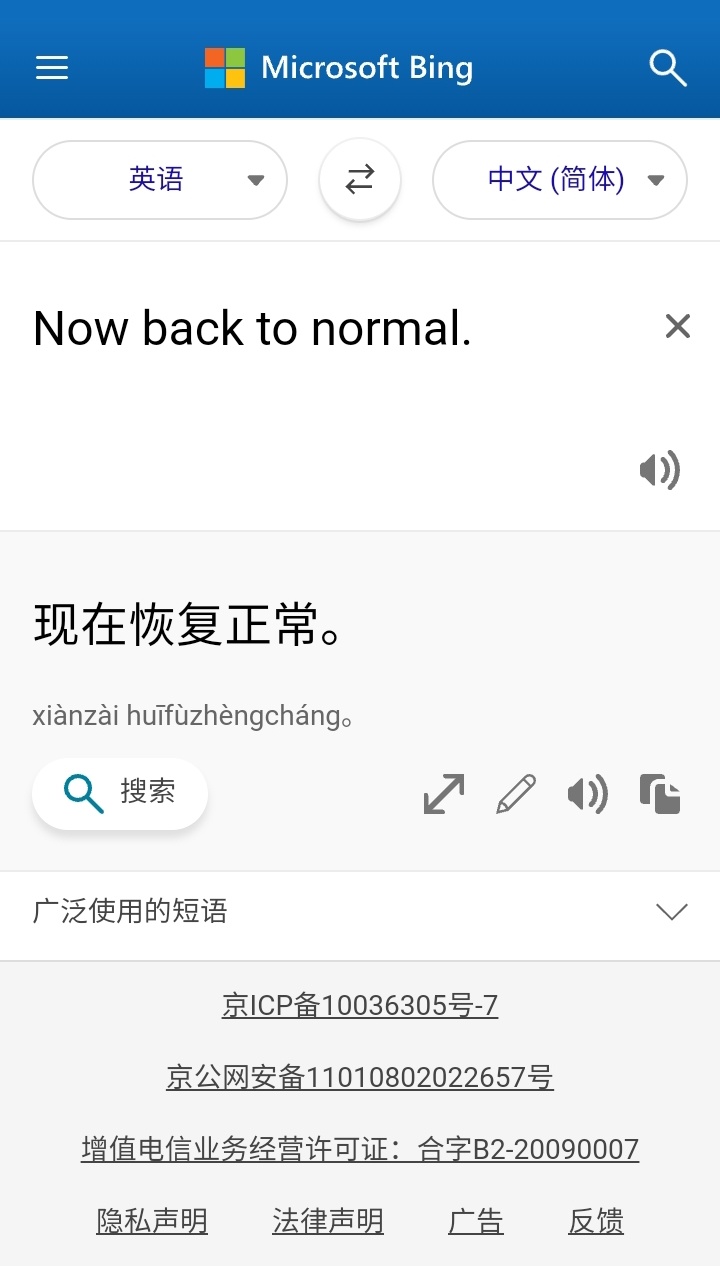Open the 反馈 feedback link
The image size is (720, 1266).
tap(596, 1221)
